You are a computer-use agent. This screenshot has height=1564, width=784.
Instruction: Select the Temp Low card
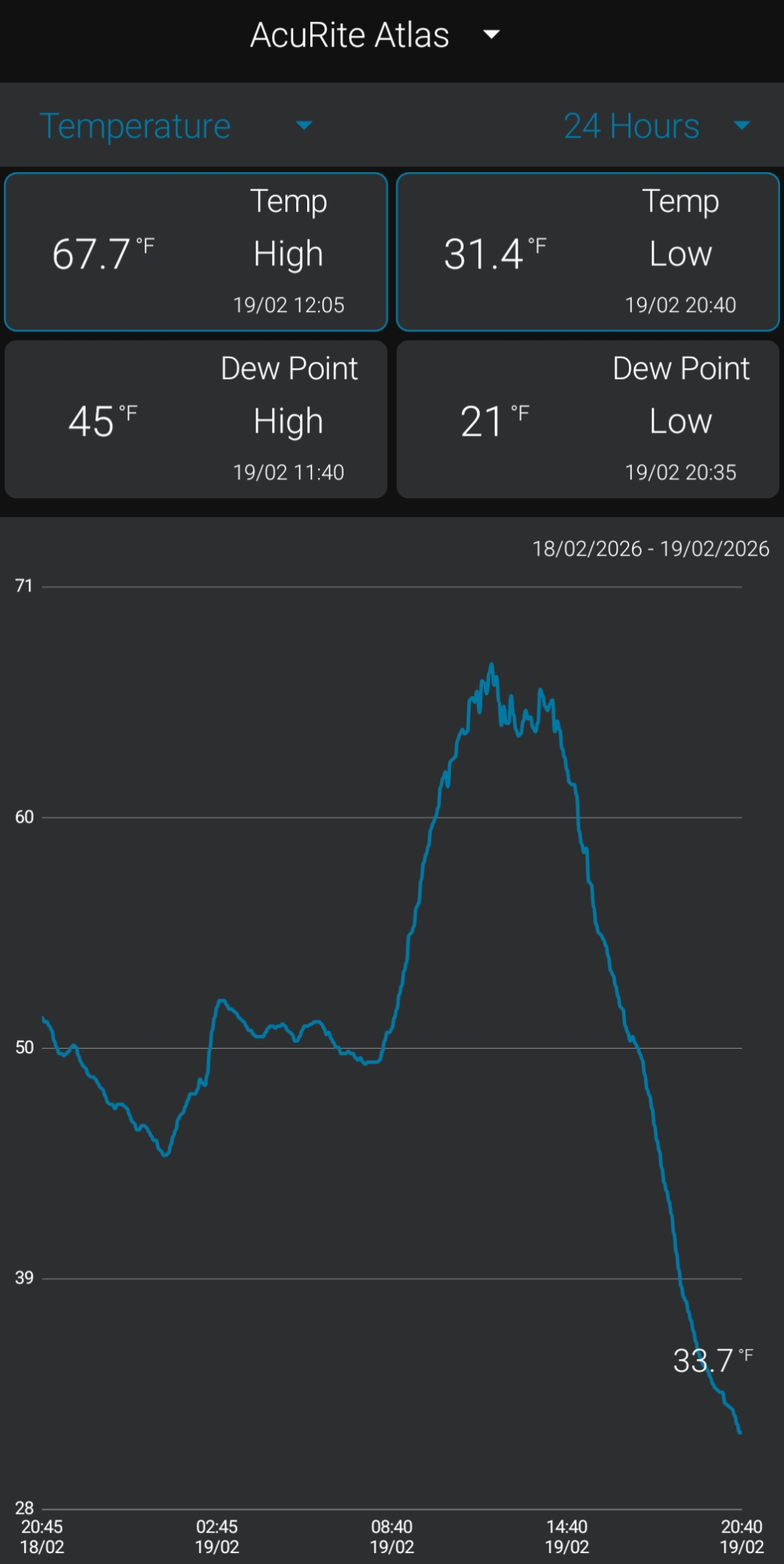tap(587, 252)
